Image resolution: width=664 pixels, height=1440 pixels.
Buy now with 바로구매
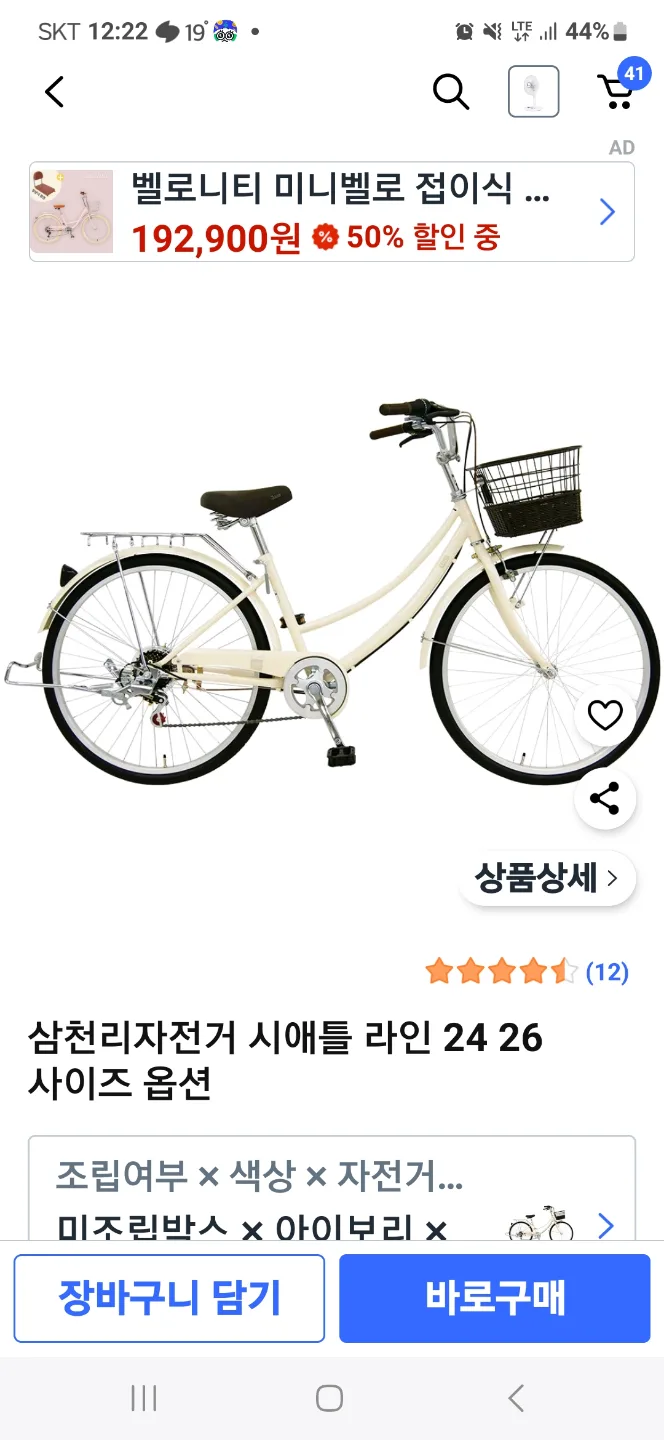point(495,1298)
